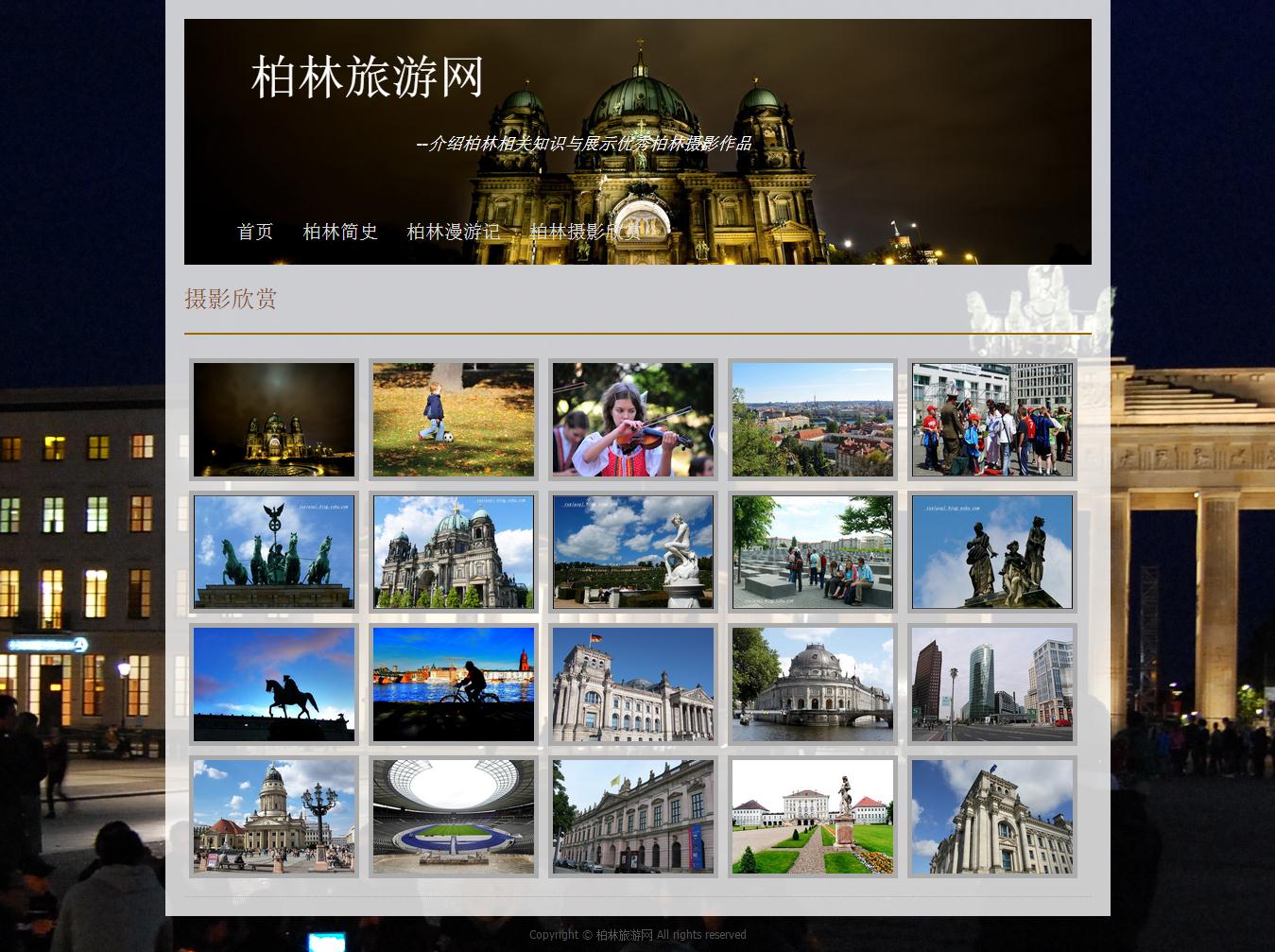Go to the 首页 home page
Screen dimensions: 1275x952
click(x=255, y=232)
